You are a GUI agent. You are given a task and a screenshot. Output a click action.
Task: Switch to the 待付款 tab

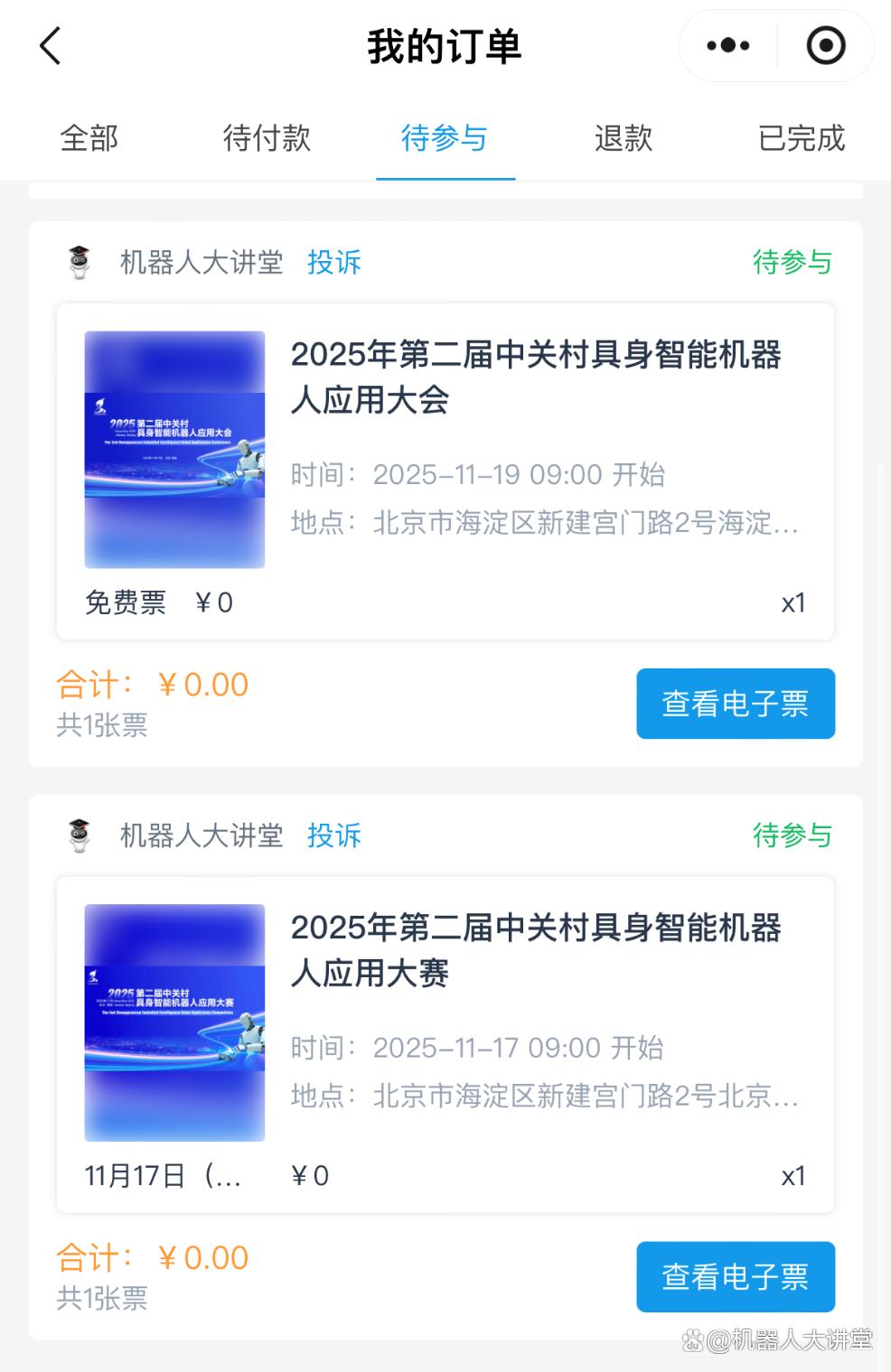tap(267, 138)
